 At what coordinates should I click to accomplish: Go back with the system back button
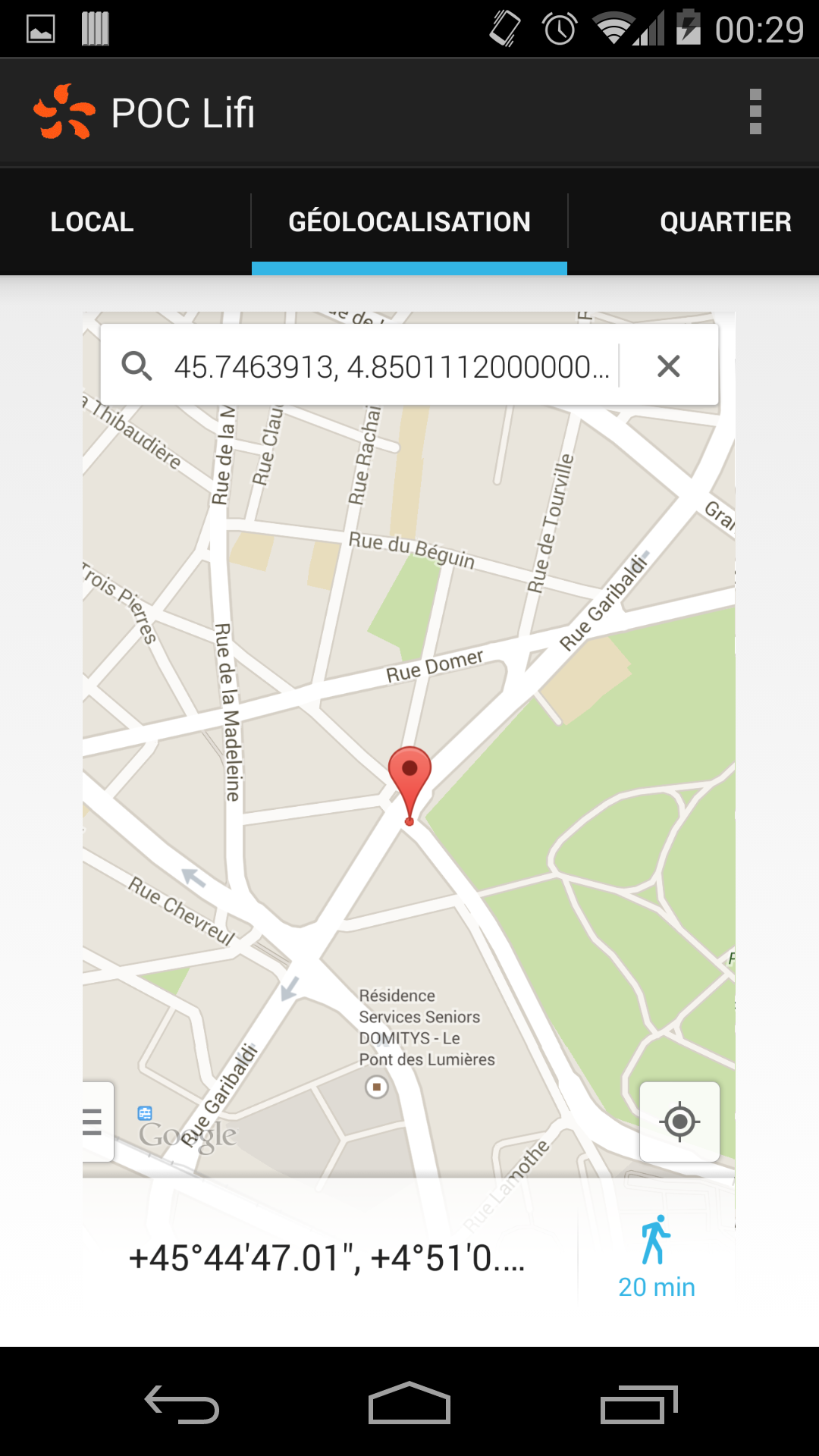pyautogui.click(x=182, y=1404)
